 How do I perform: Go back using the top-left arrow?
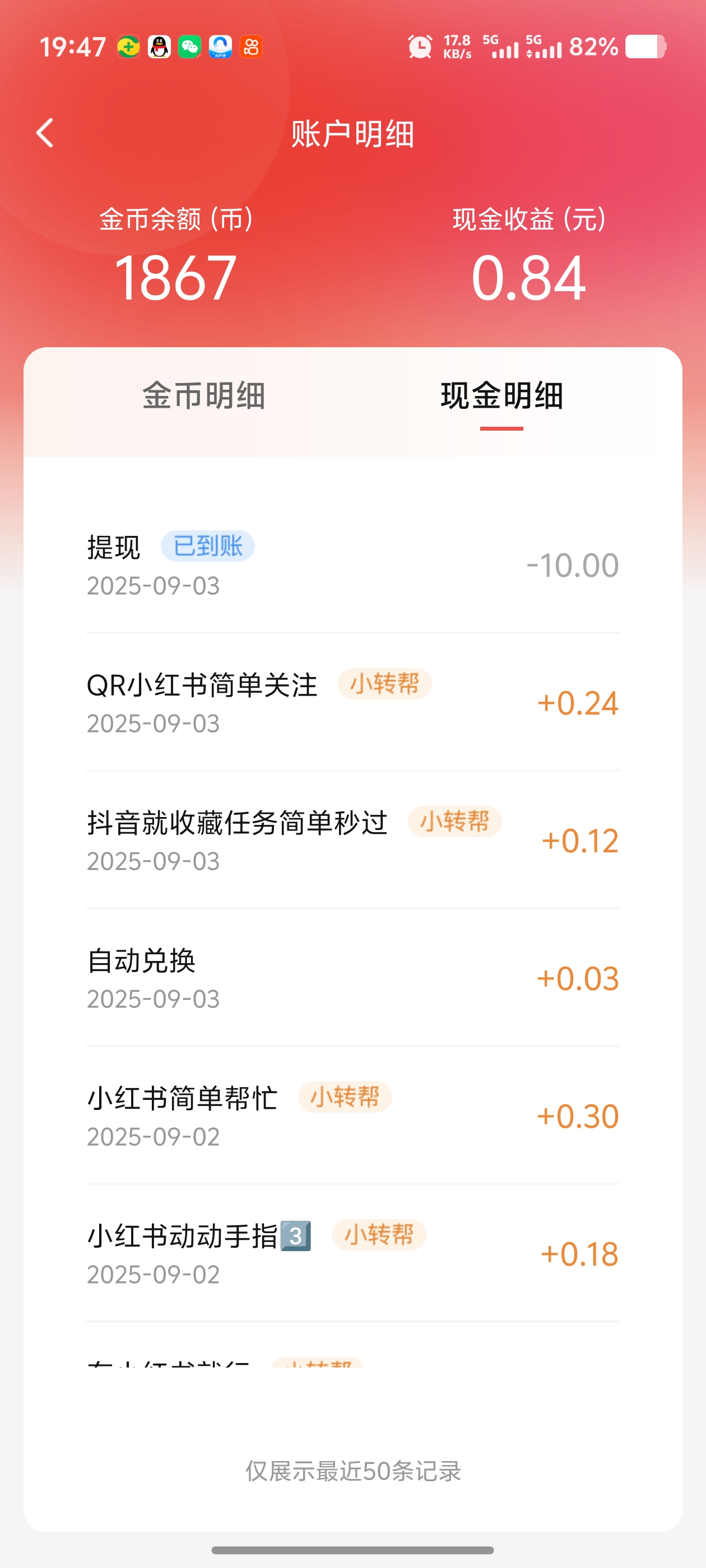(45, 133)
